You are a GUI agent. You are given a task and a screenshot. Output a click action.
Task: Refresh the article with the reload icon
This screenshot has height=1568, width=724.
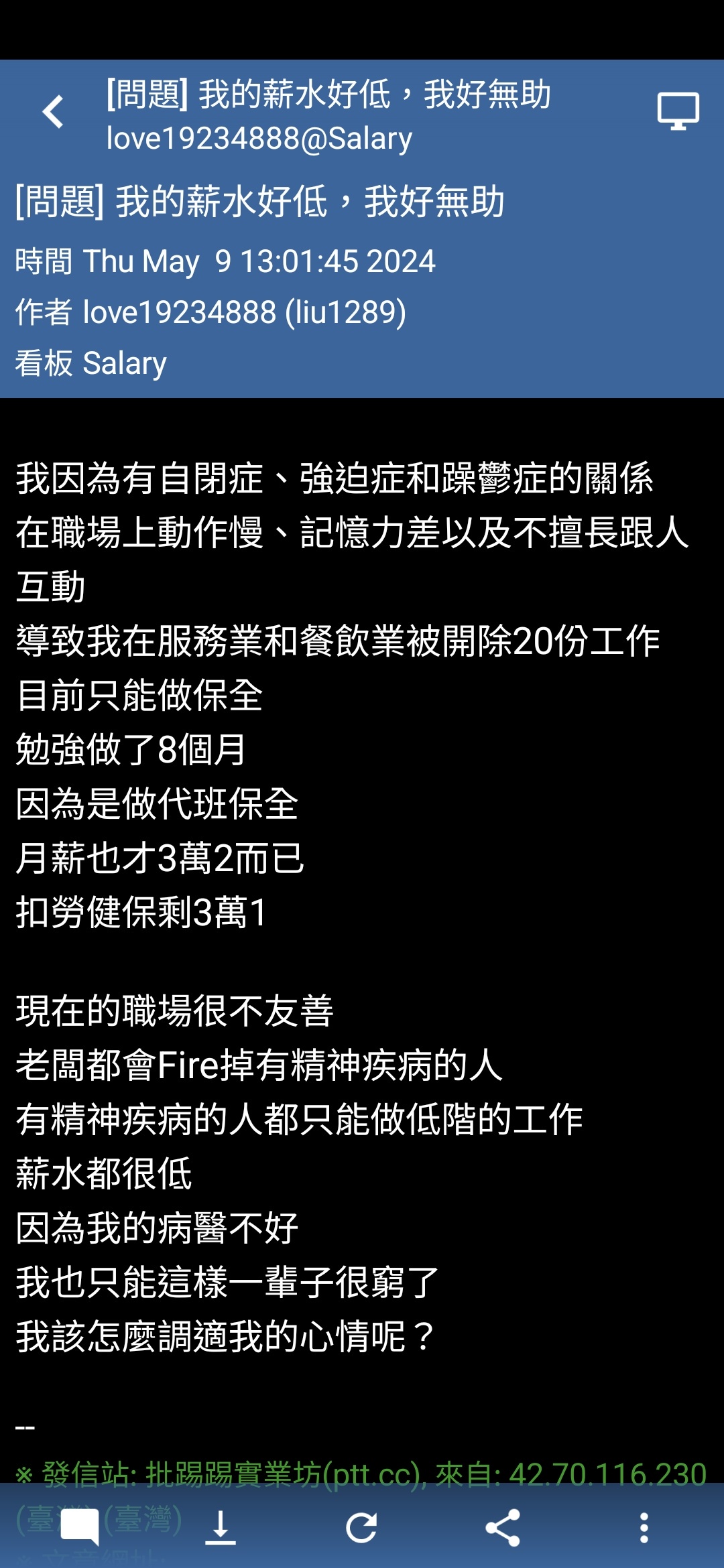pyautogui.click(x=361, y=1528)
